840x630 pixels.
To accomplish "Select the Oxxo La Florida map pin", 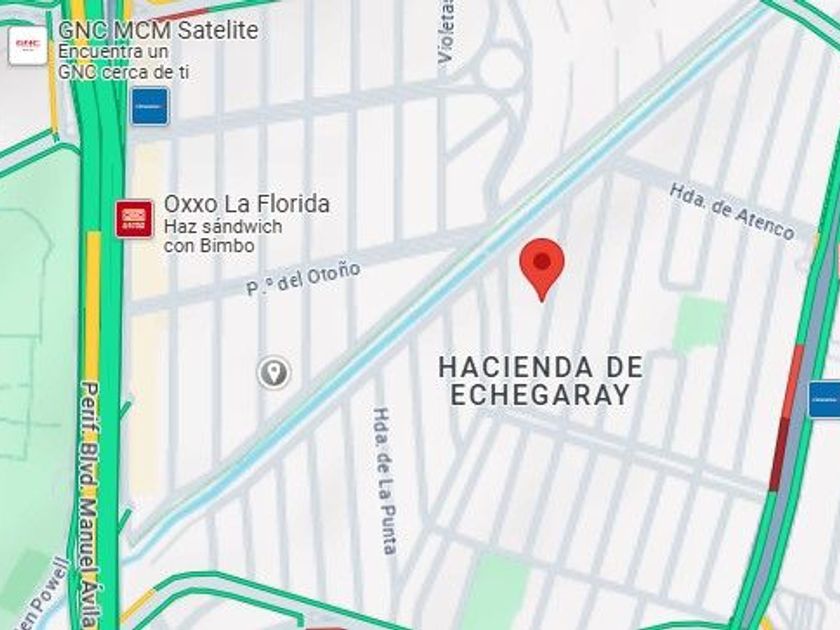I will point(134,217).
